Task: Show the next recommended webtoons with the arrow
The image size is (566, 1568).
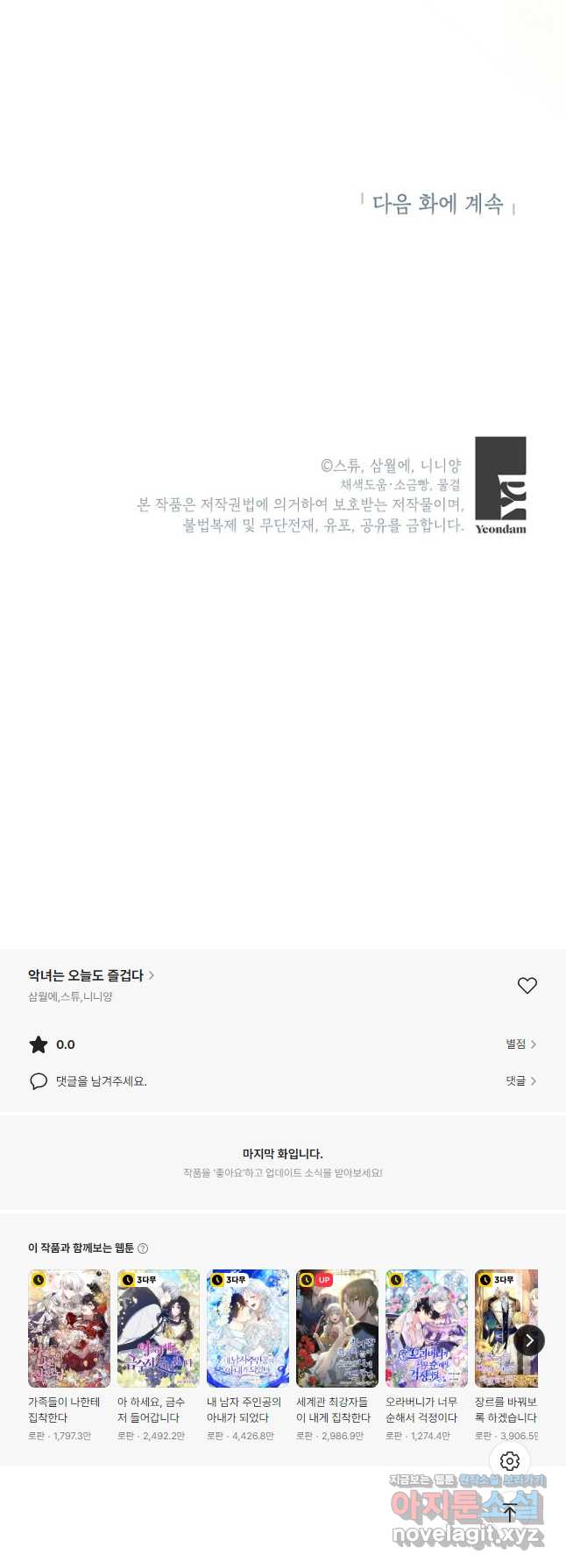Action: pyautogui.click(x=529, y=1340)
